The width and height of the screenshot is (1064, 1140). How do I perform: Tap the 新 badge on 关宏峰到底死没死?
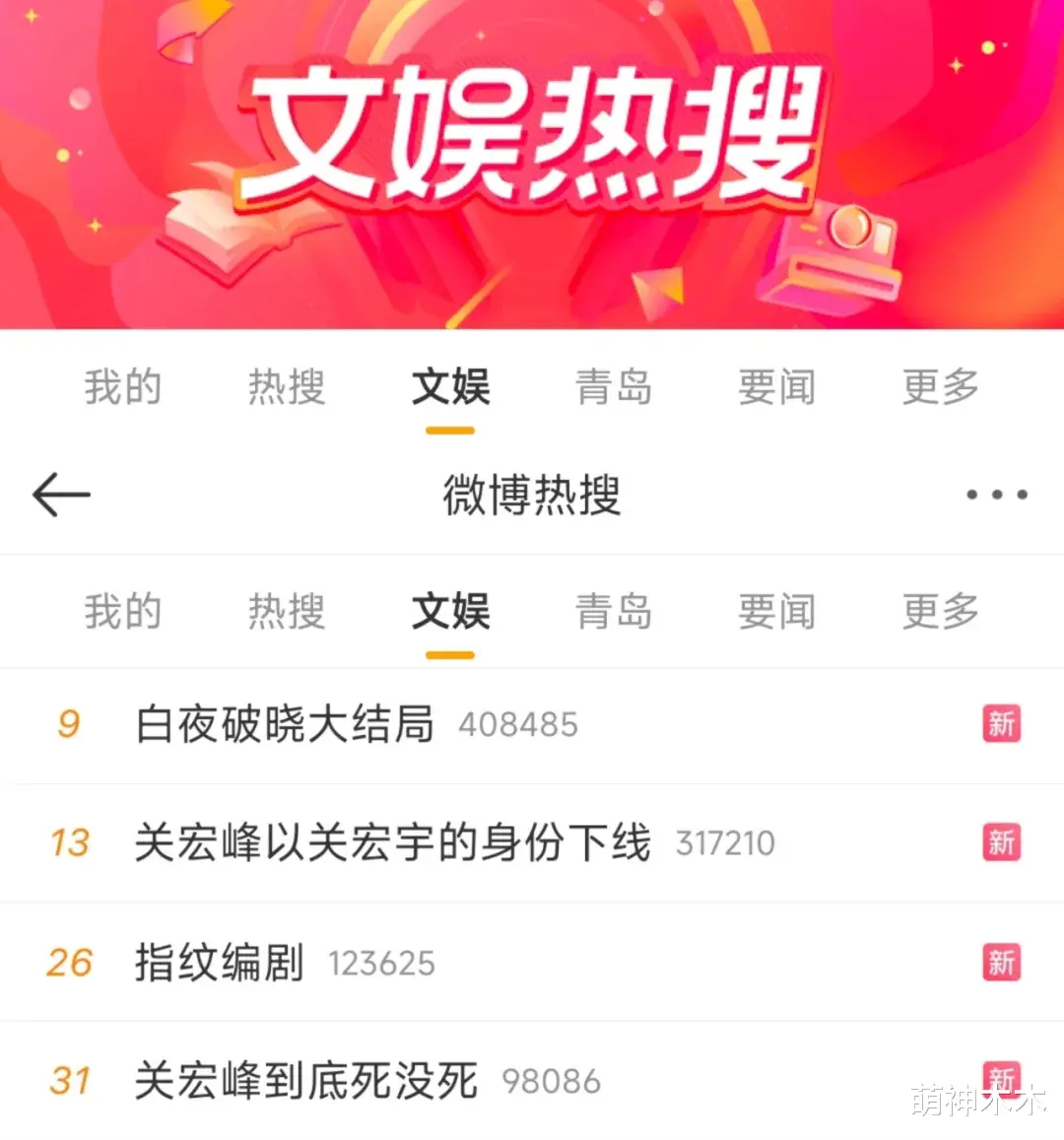pyautogui.click(x=1002, y=1081)
